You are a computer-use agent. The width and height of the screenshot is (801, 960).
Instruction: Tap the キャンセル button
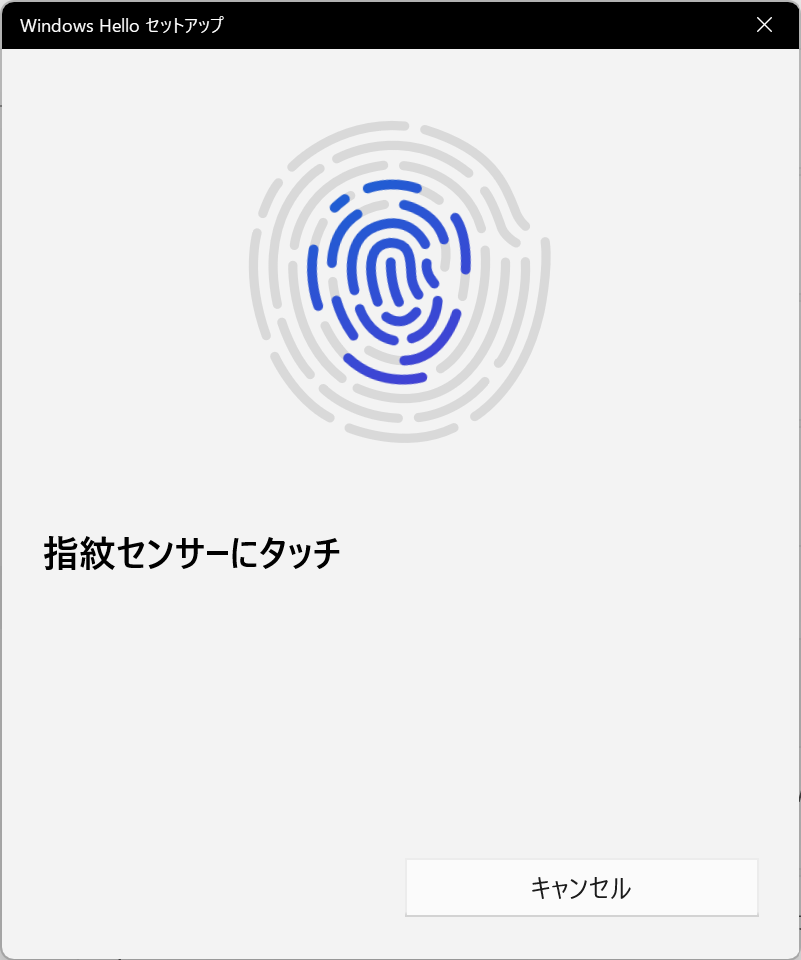pyautogui.click(x=581, y=887)
